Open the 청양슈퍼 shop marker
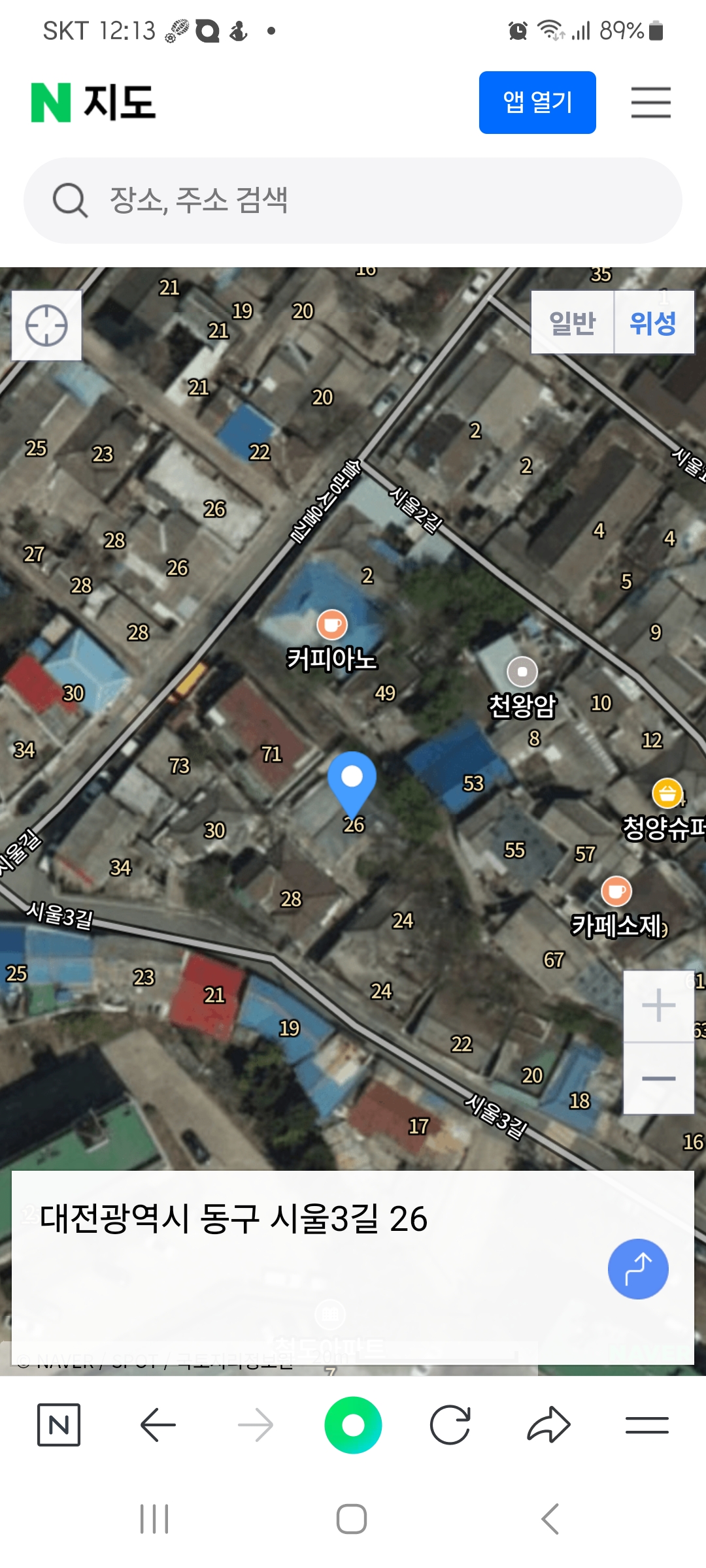 (667, 794)
